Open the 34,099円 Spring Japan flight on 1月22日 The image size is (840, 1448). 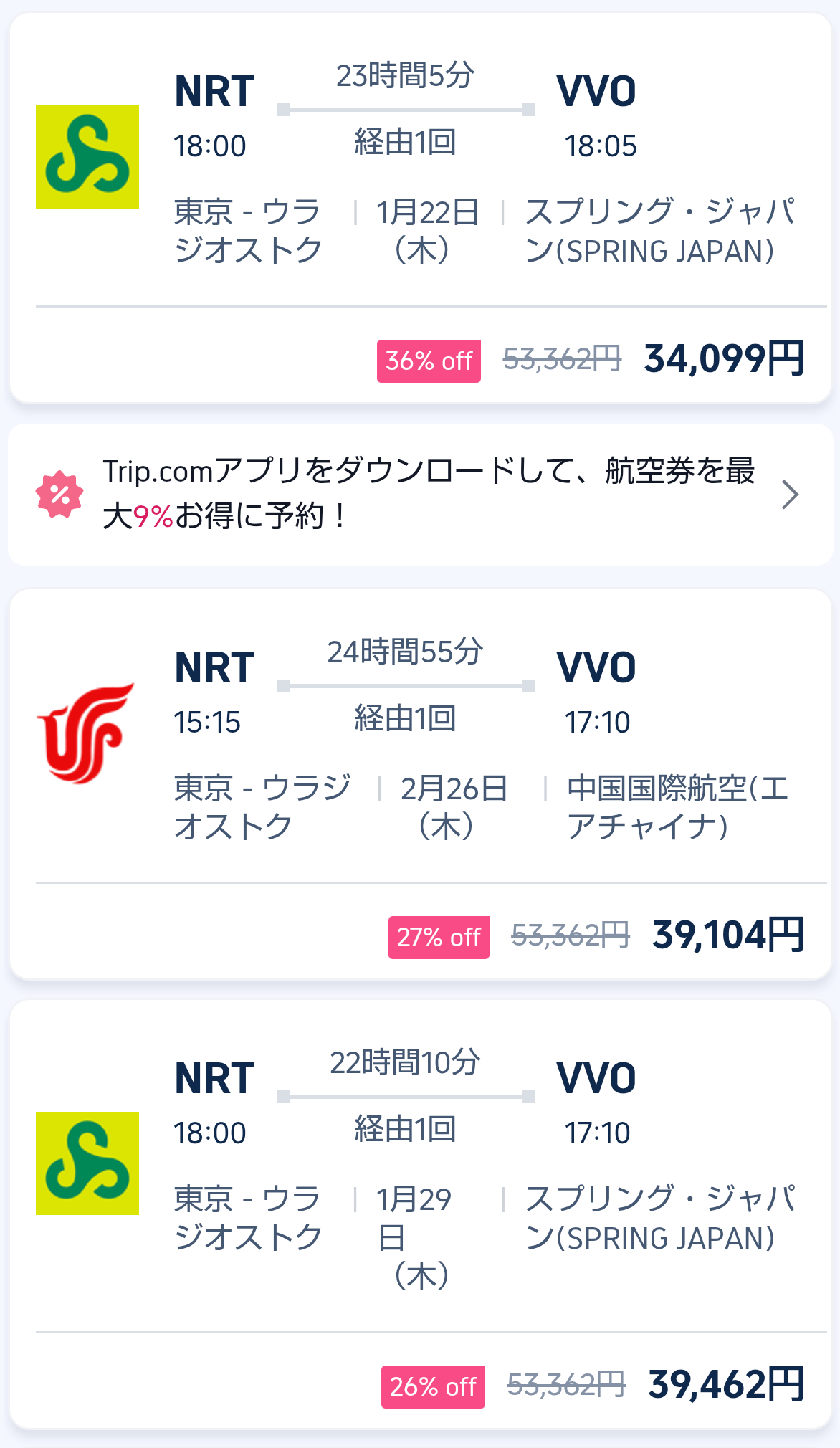coord(420,208)
